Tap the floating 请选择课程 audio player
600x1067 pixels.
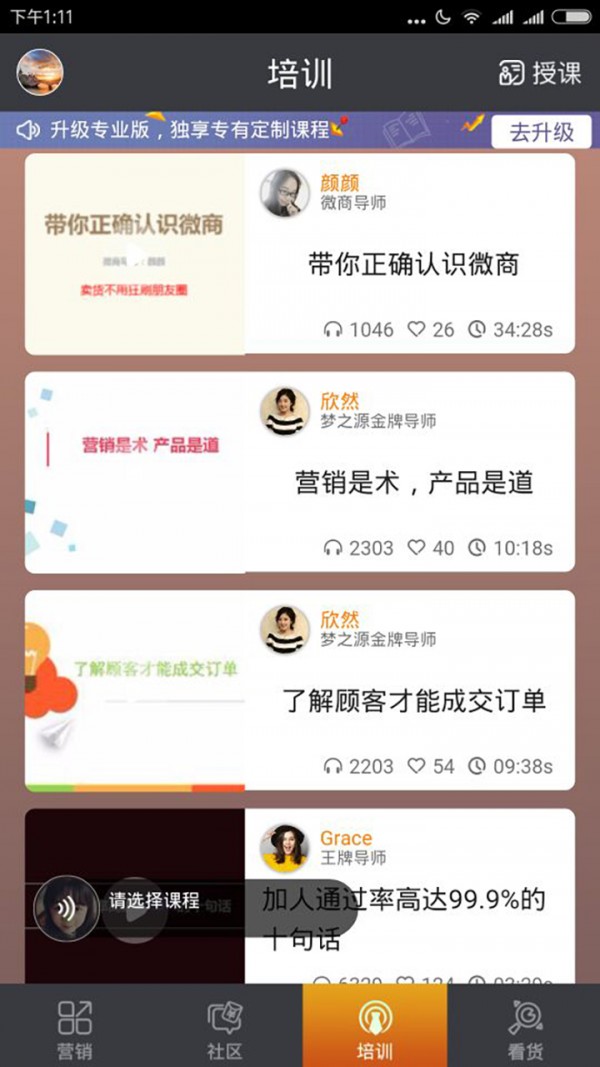pos(150,907)
